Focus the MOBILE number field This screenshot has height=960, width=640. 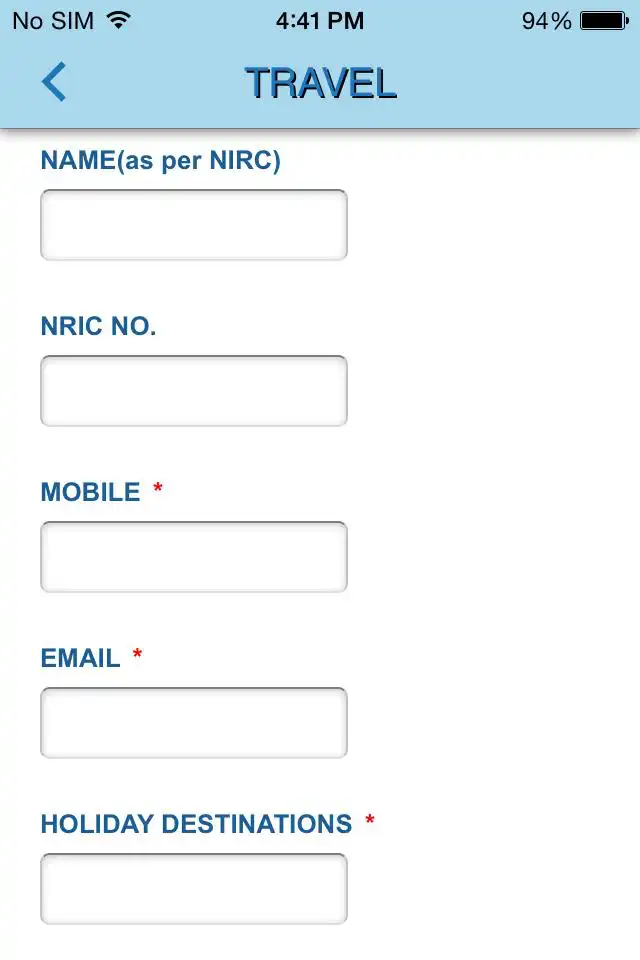point(194,557)
